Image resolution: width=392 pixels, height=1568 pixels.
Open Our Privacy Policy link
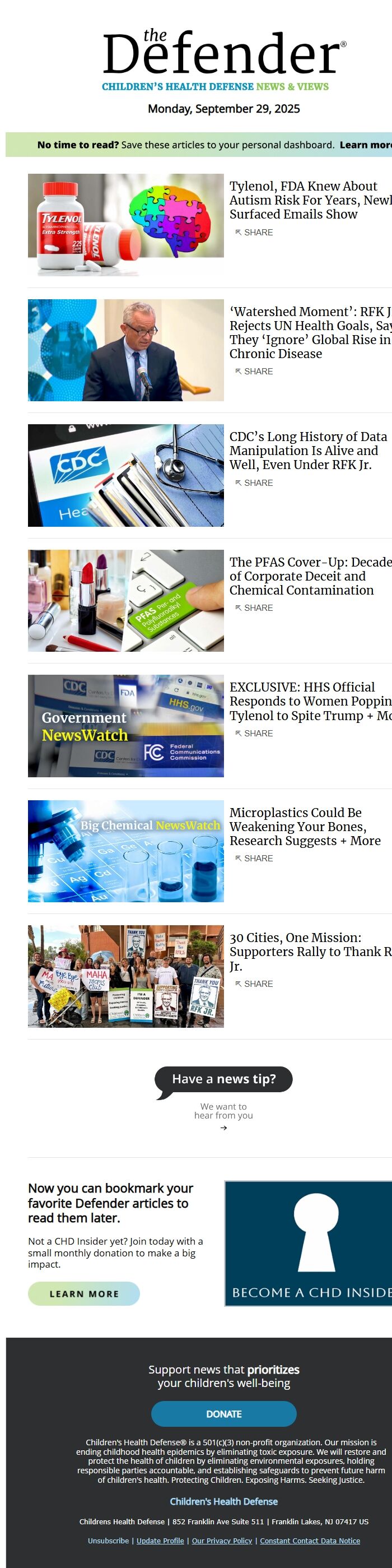tap(222, 1541)
